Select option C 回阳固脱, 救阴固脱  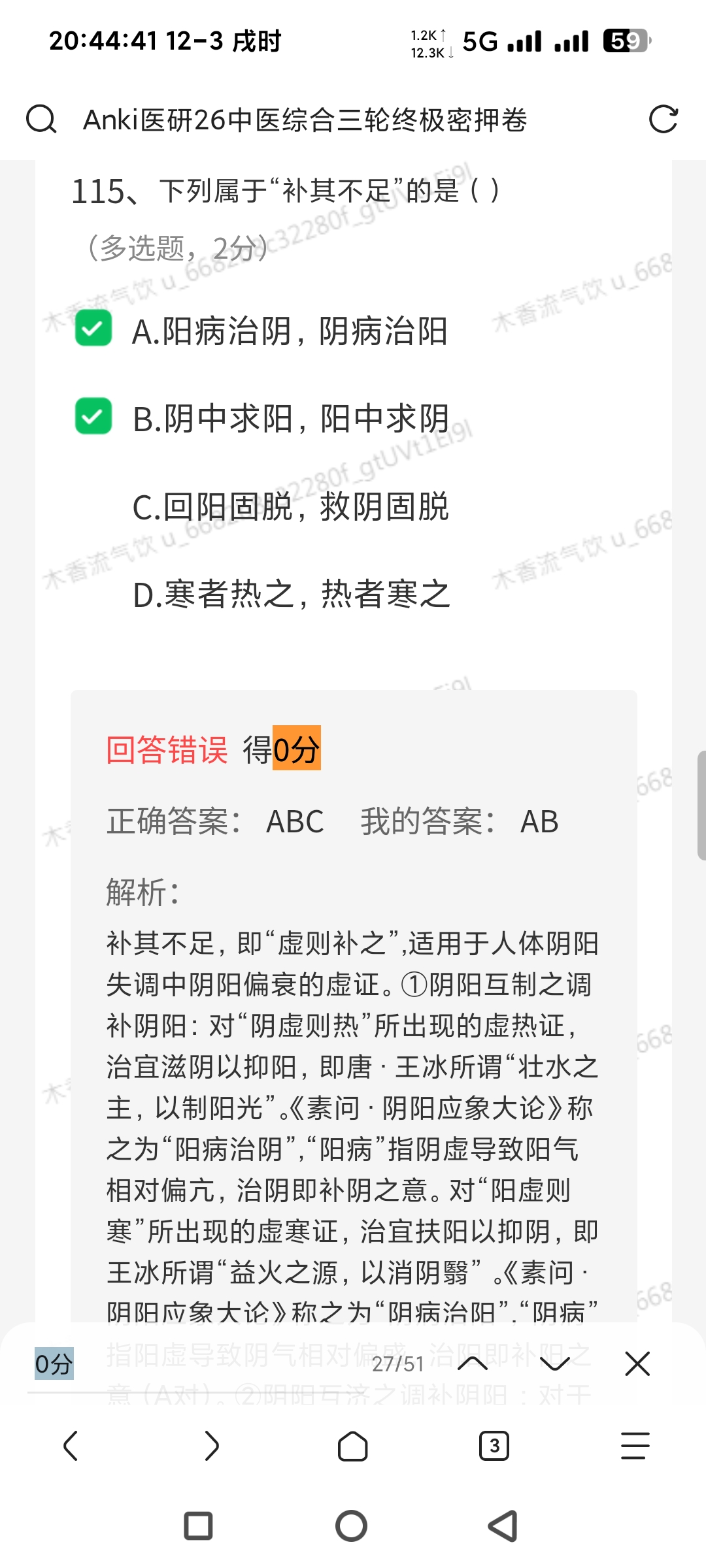(290, 506)
